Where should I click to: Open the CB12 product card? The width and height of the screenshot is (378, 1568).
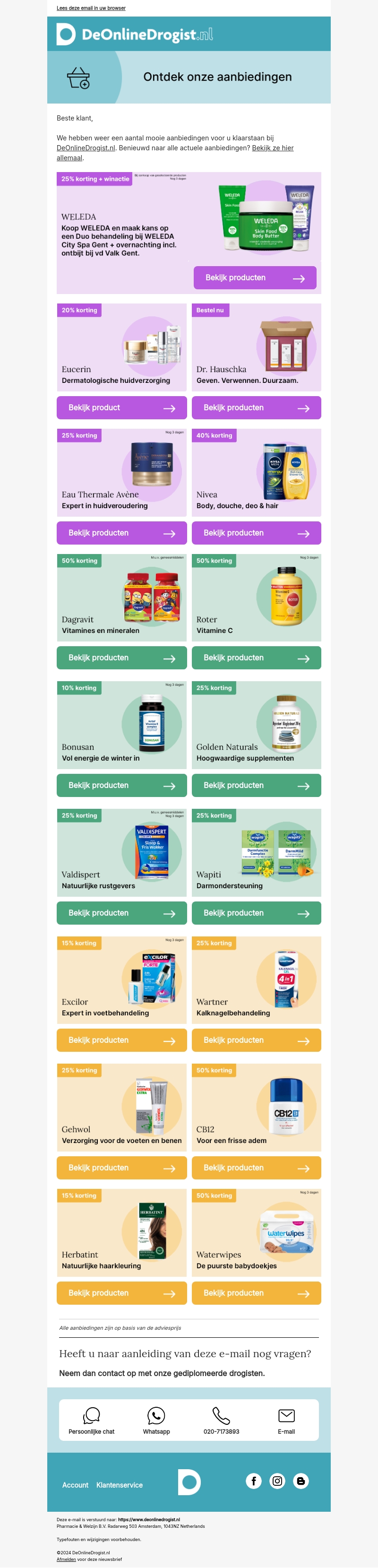[x=256, y=1108]
